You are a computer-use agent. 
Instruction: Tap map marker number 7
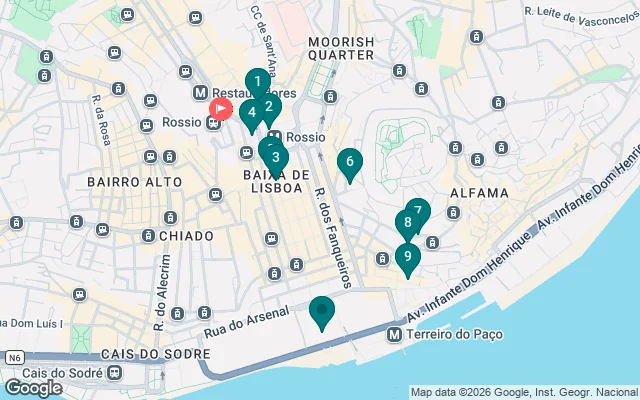418,211
